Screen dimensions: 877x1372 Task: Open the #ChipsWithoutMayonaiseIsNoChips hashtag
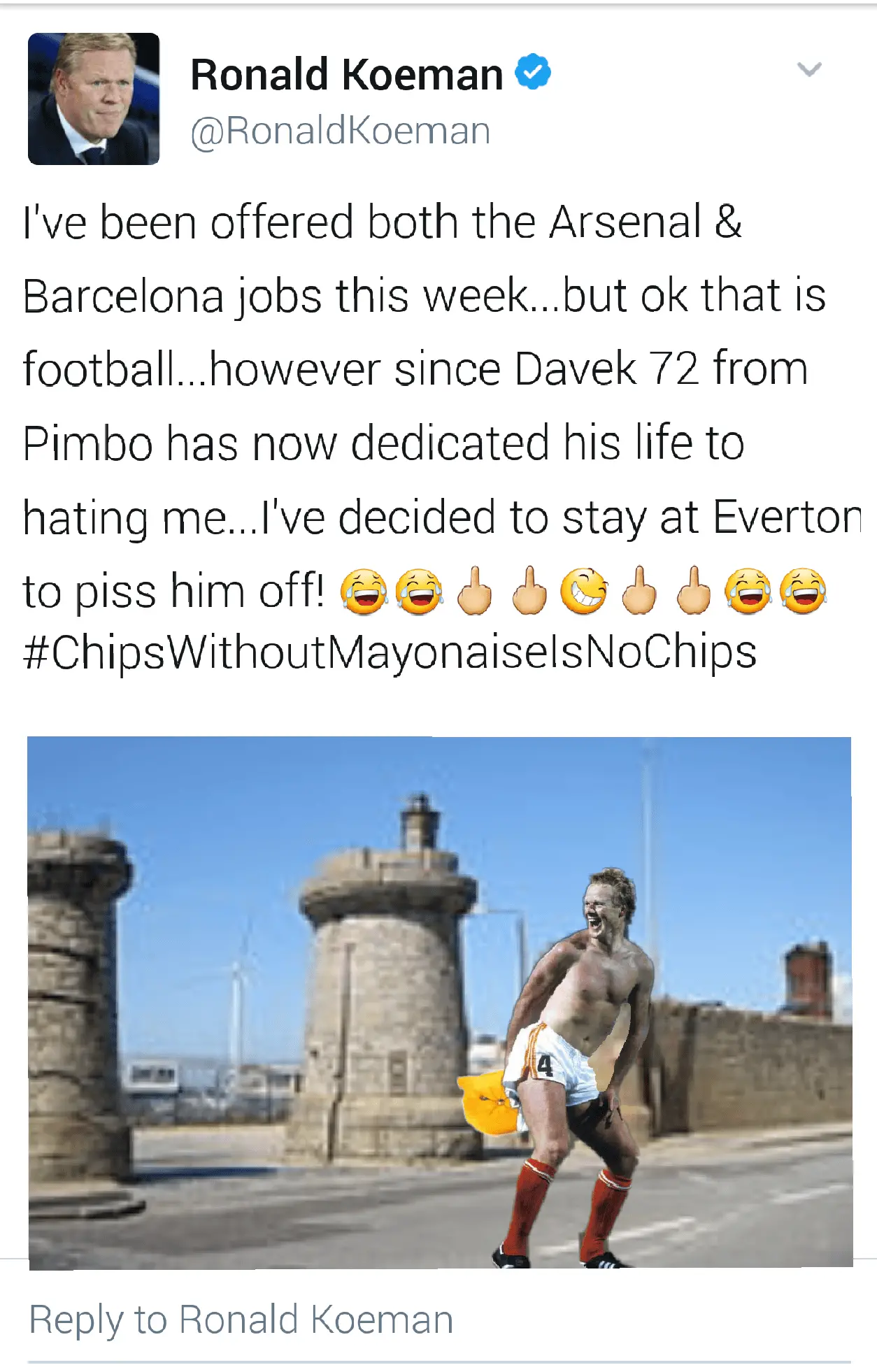click(390, 652)
